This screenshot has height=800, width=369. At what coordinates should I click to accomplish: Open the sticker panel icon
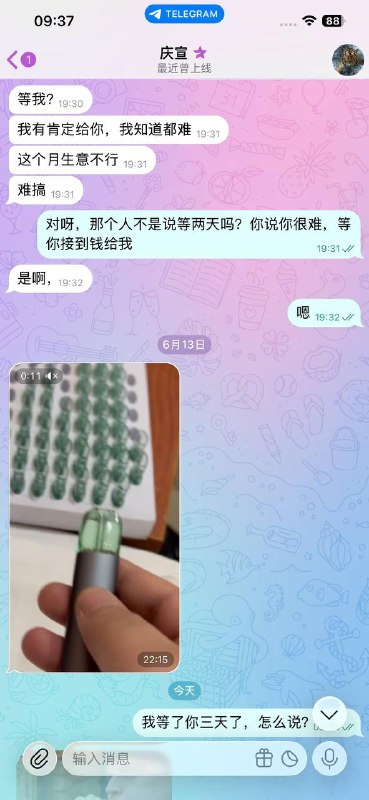point(289,759)
